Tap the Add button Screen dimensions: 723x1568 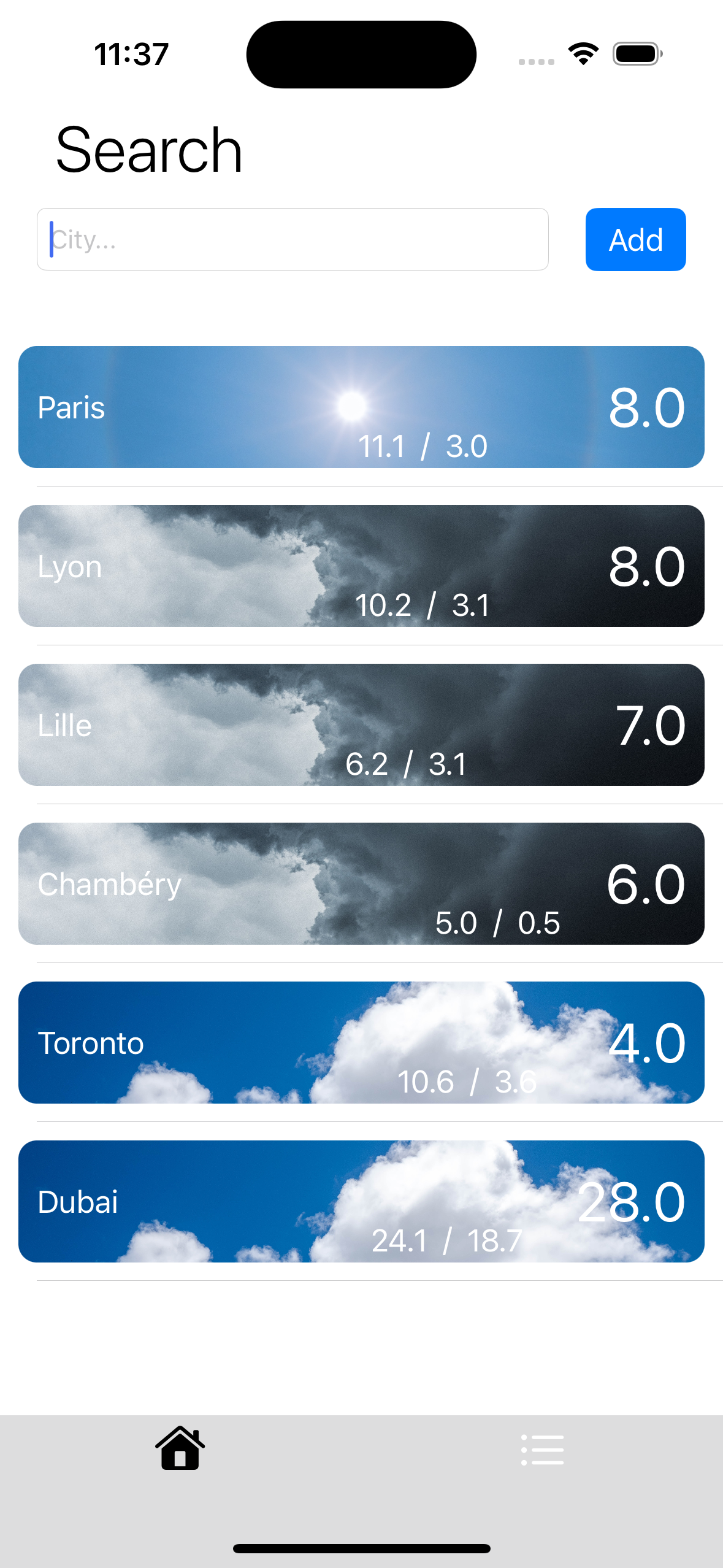pyautogui.click(x=635, y=239)
